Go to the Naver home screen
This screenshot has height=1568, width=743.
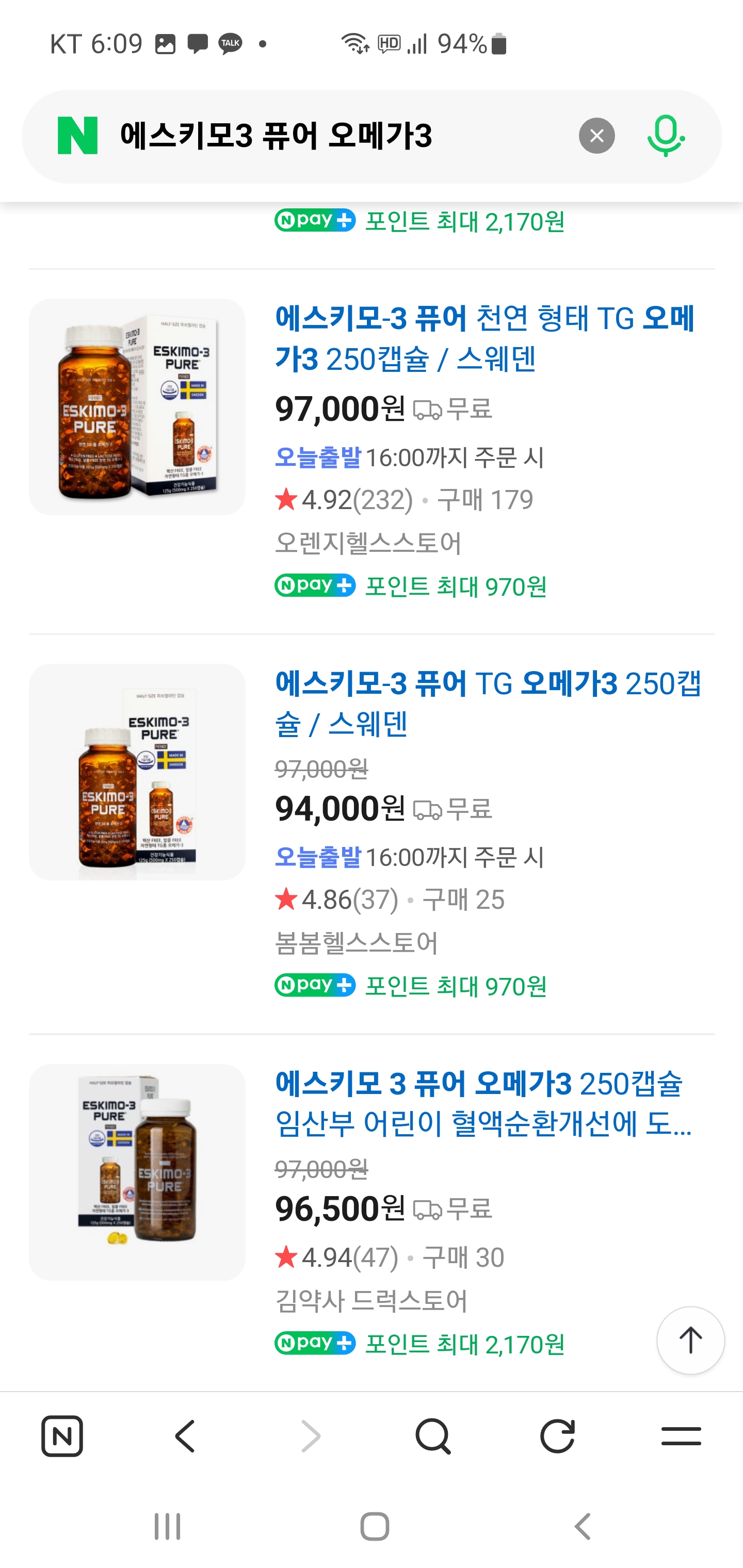coord(62,1436)
